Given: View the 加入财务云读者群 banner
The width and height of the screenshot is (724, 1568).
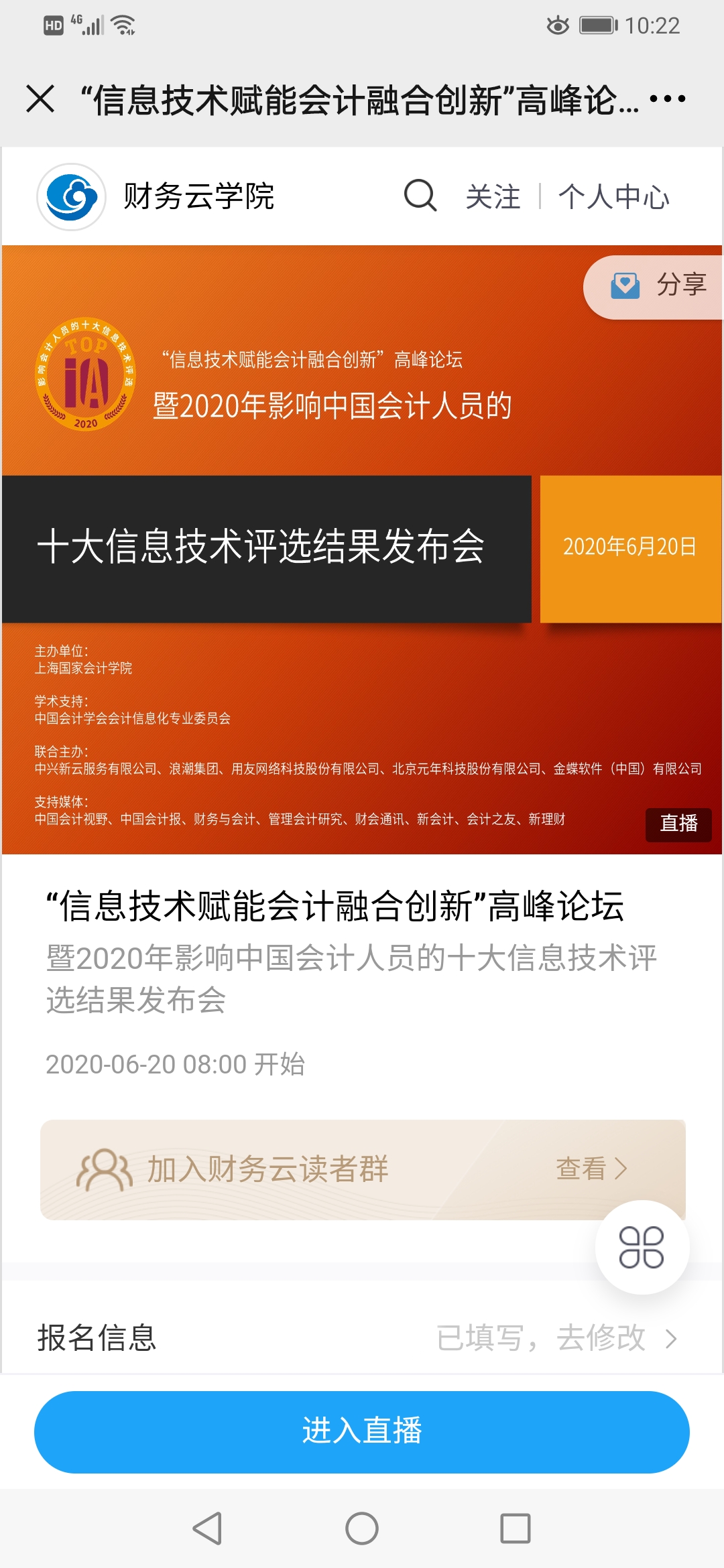Looking at the screenshot, I should pyautogui.click(x=362, y=1169).
